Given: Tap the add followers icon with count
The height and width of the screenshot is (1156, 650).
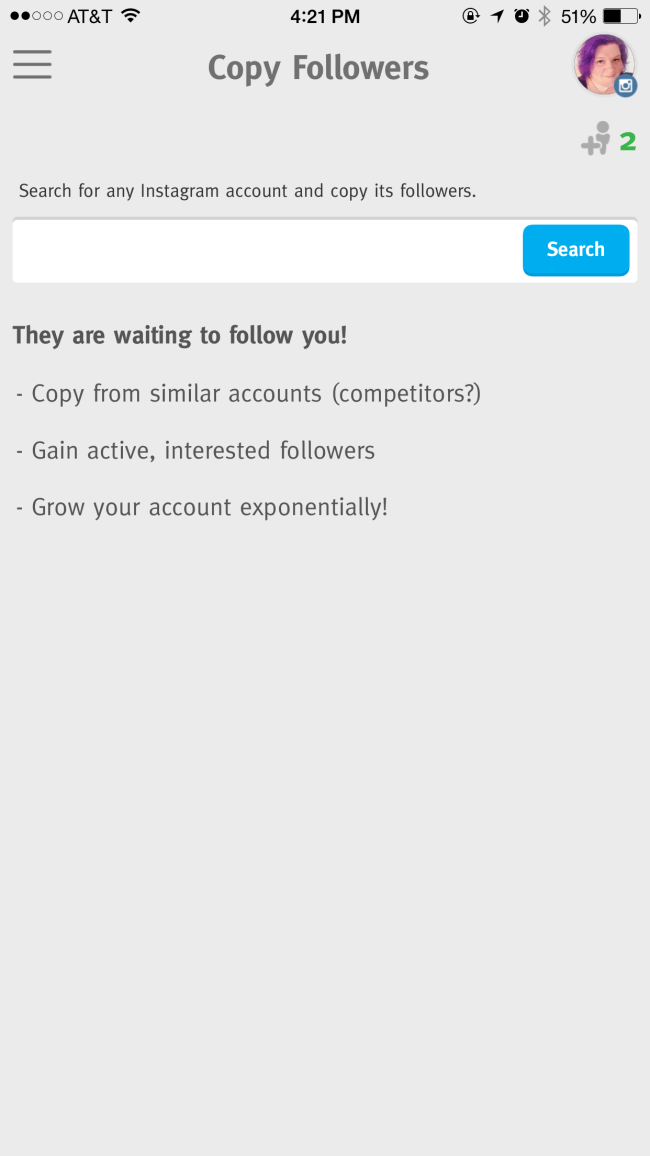Looking at the screenshot, I should 608,139.
